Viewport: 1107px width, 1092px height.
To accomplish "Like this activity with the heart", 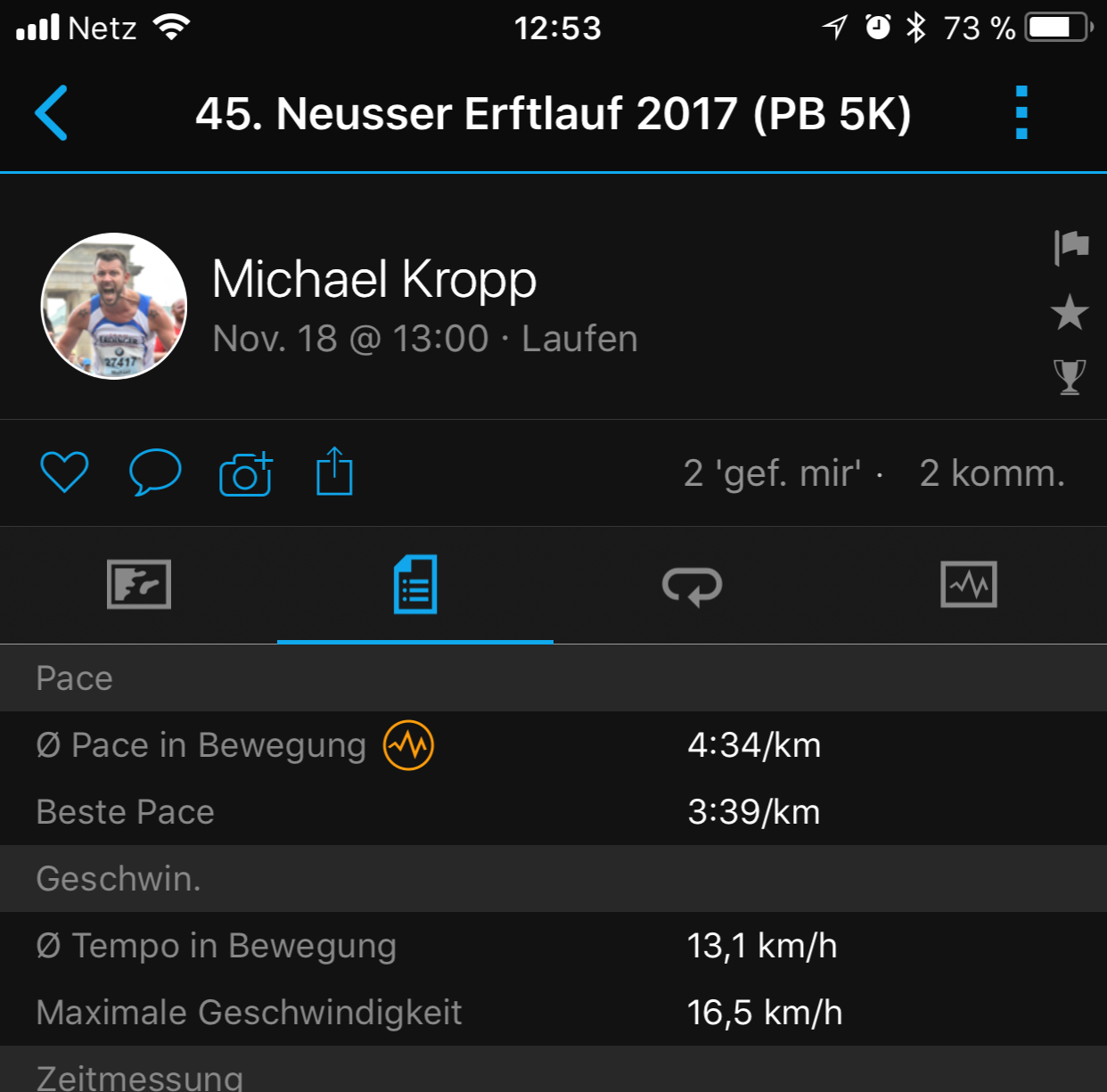I will point(64,472).
